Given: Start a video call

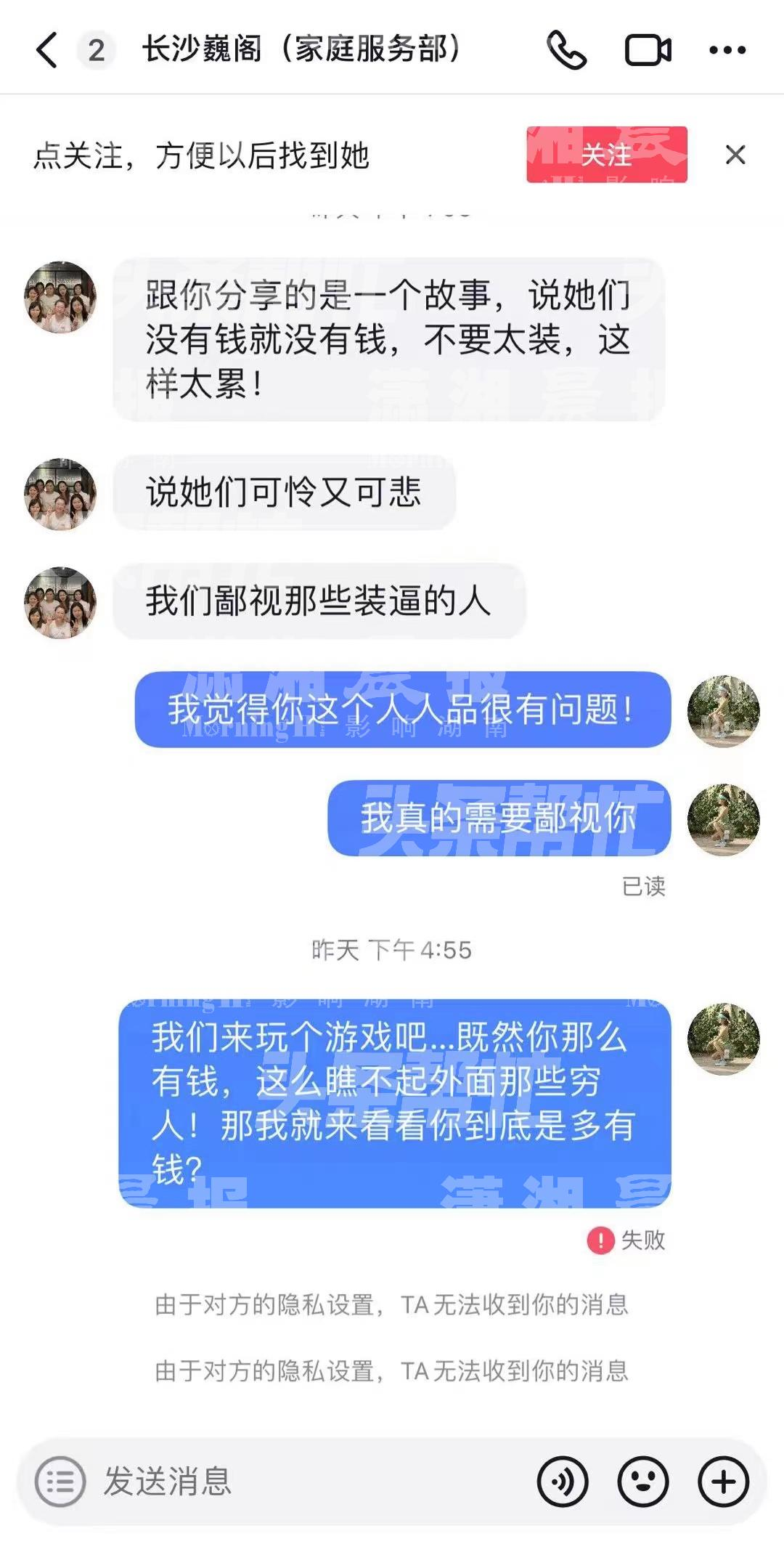Looking at the screenshot, I should 648,50.
